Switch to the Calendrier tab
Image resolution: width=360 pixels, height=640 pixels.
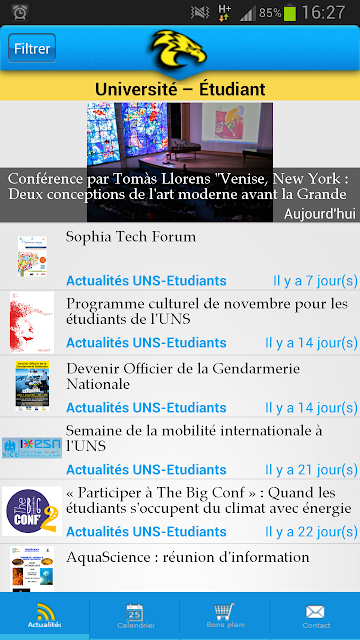coord(135,616)
